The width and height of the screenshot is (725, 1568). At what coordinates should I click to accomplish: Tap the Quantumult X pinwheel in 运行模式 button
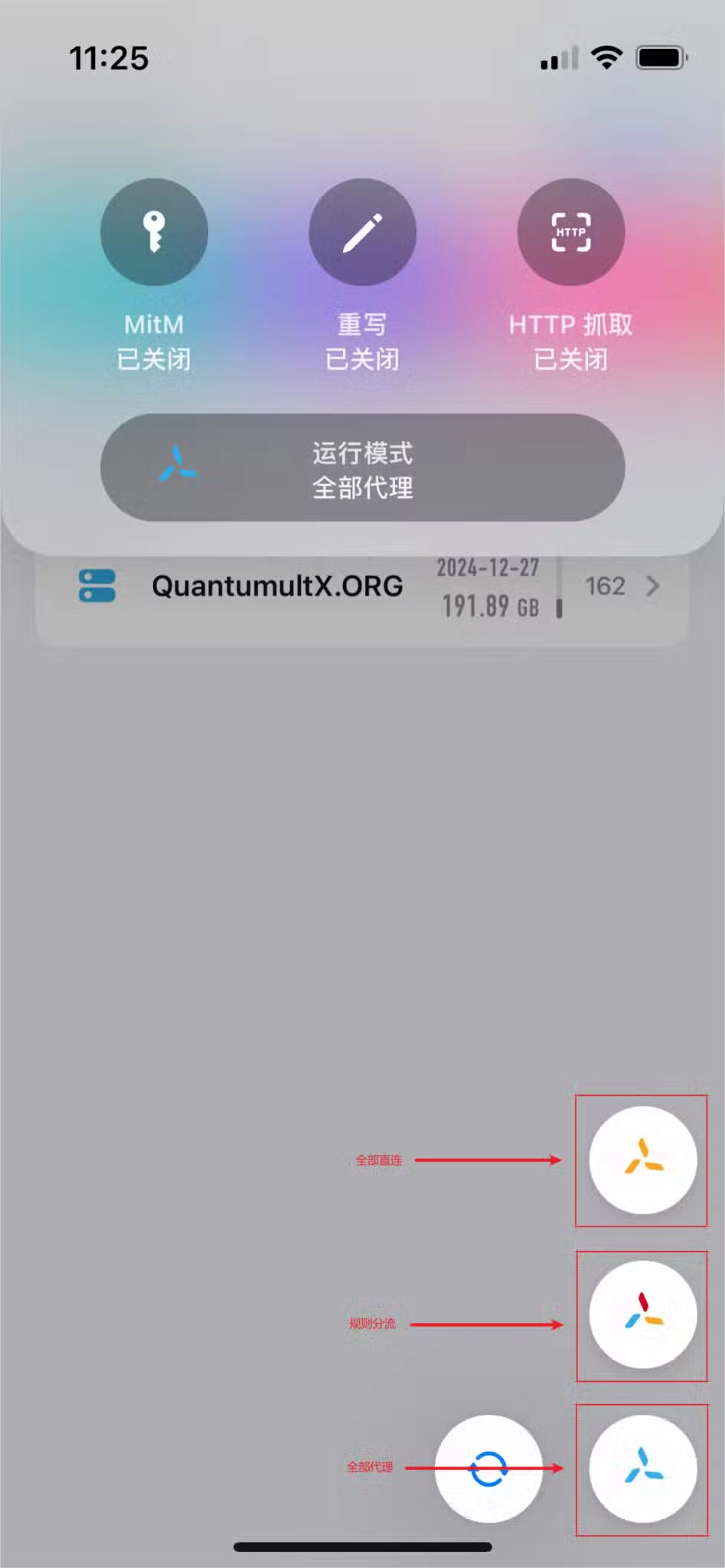(x=178, y=468)
